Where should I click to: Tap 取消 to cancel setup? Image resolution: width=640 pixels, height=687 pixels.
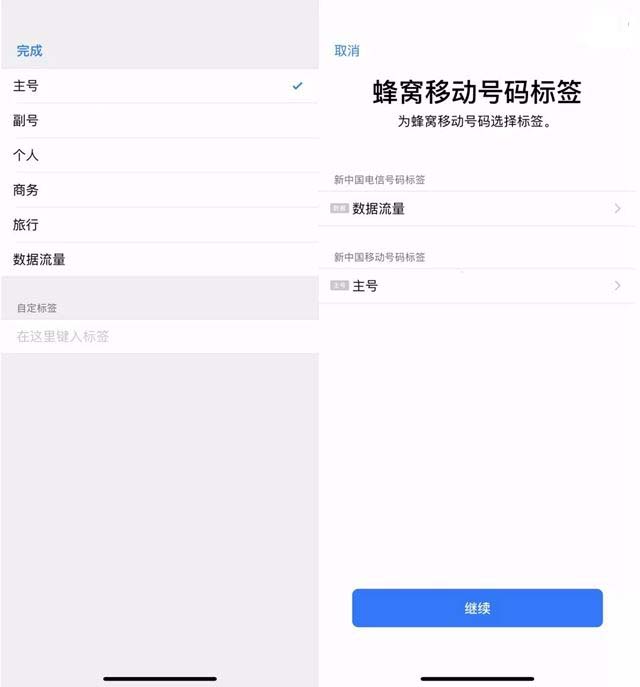click(347, 51)
